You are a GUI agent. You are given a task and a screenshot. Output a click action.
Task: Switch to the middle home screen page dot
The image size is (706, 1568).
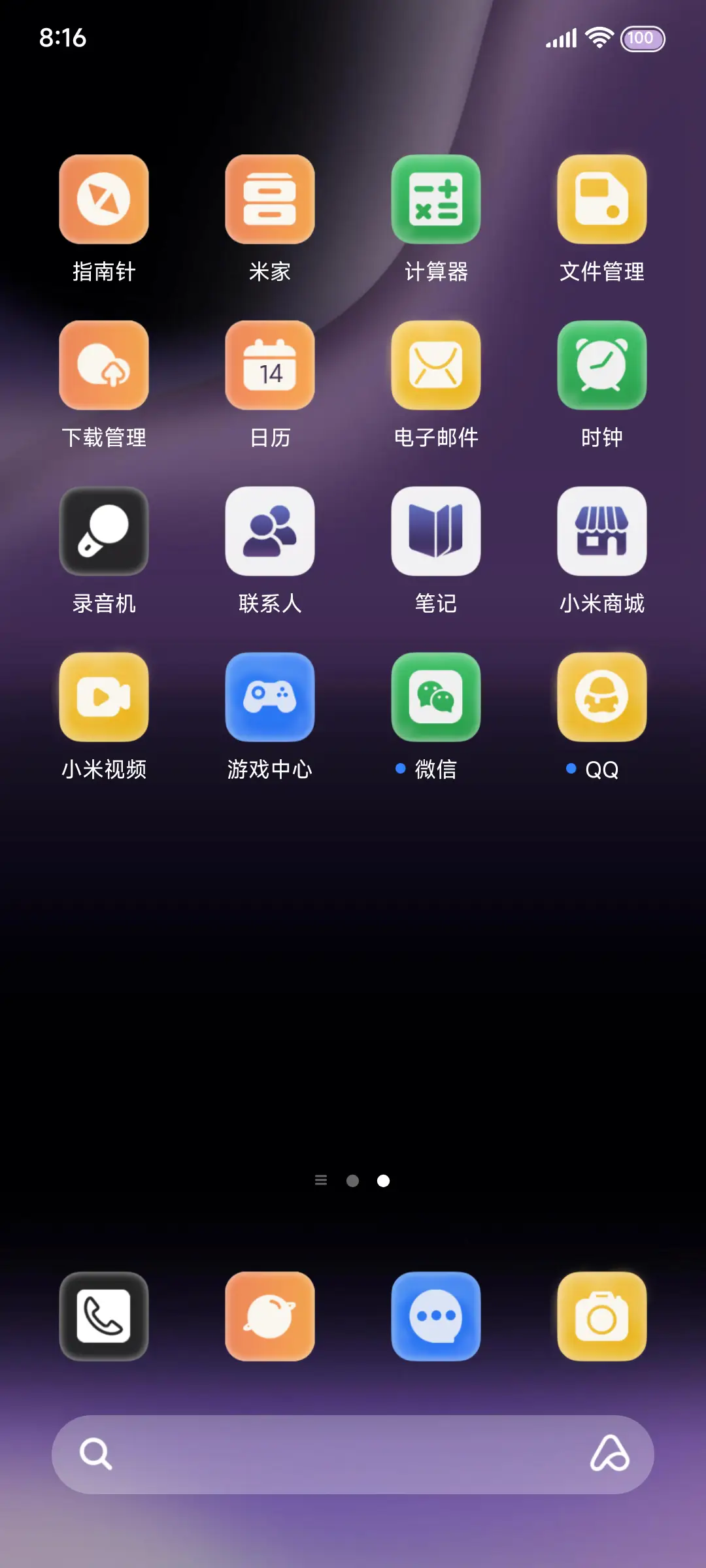tap(352, 1180)
